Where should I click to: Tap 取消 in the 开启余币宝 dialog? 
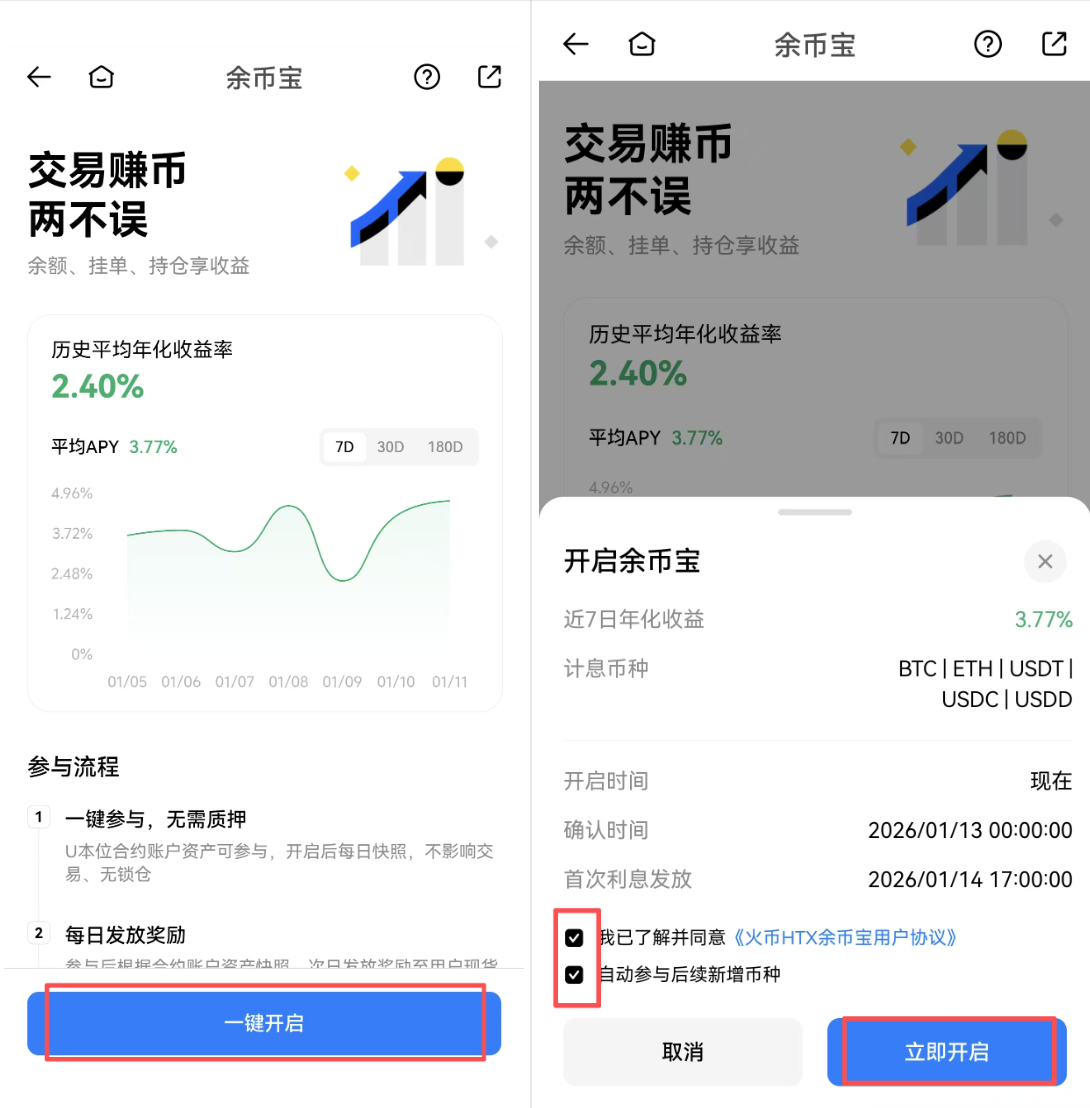[682, 1051]
